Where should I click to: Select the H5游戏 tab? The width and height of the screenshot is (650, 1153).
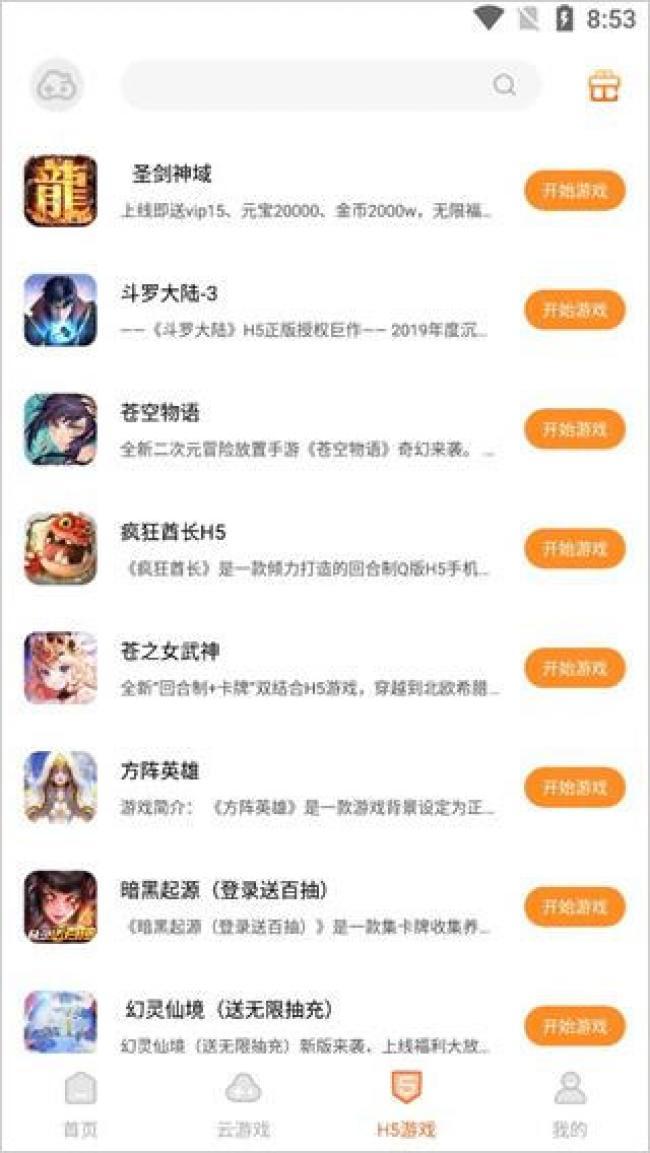[x=406, y=1105]
